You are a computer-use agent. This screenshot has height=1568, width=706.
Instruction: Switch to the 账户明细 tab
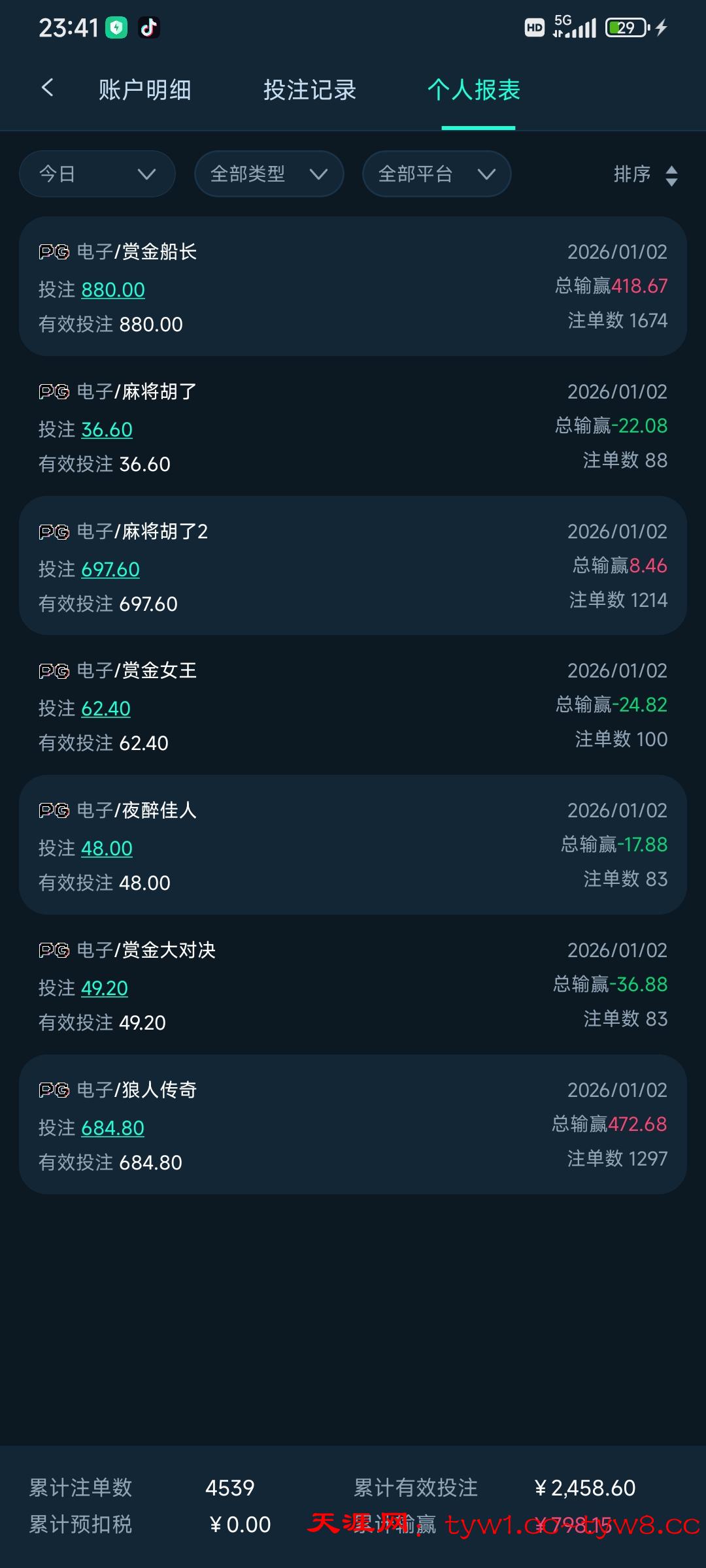click(x=144, y=90)
